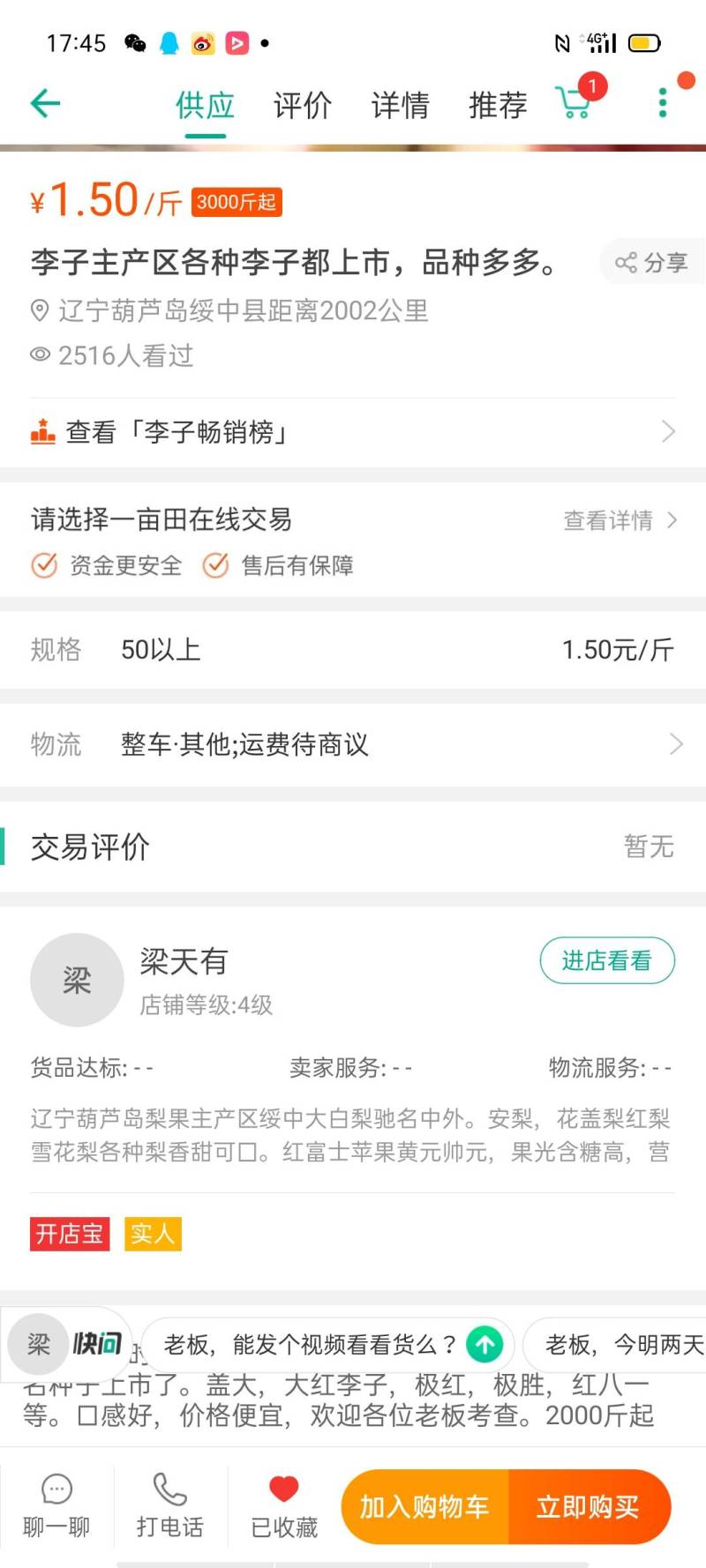Tap 加入购物车 to add to cart
Screen dimensions: 706x1568
pyautogui.click(x=424, y=1506)
